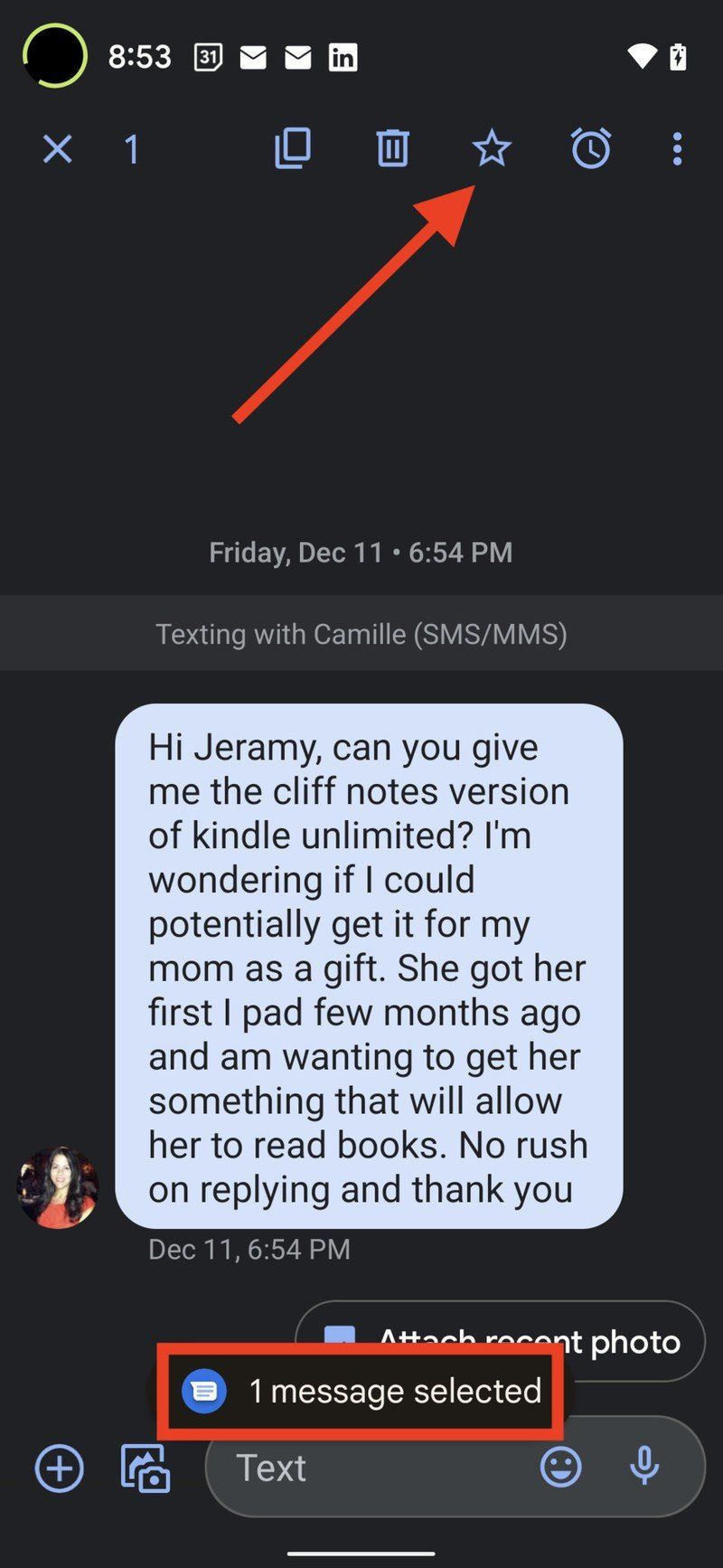Image resolution: width=723 pixels, height=1568 pixels.
Task: Star the selected message
Action: (492, 149)
